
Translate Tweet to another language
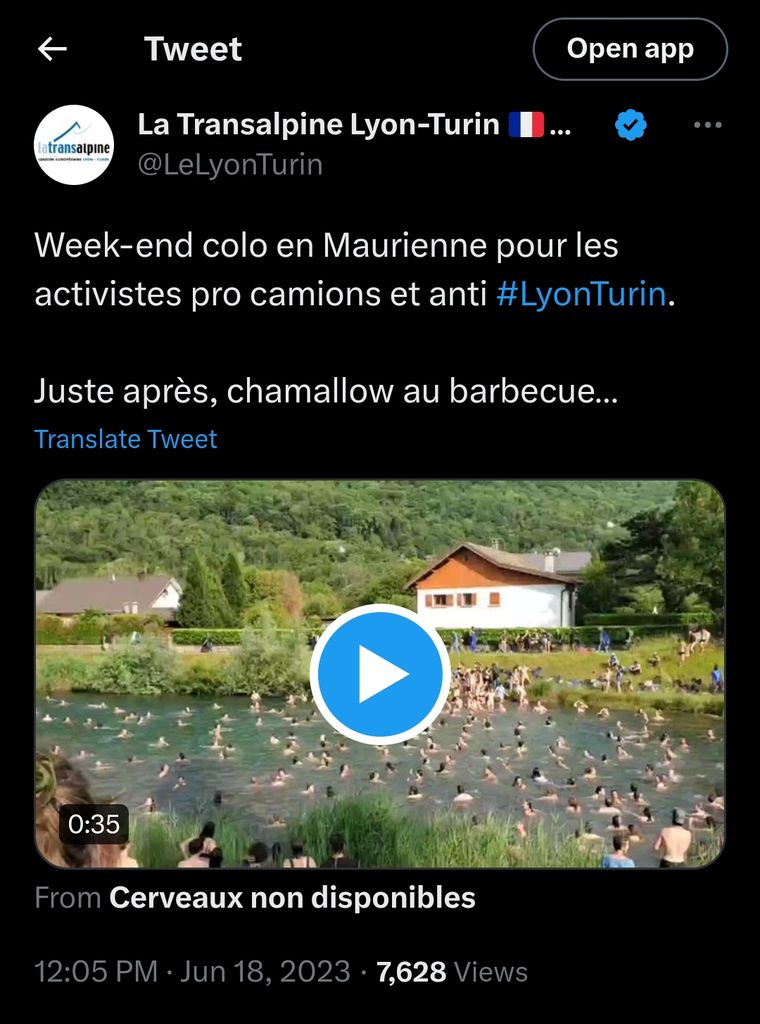point(126,439)
